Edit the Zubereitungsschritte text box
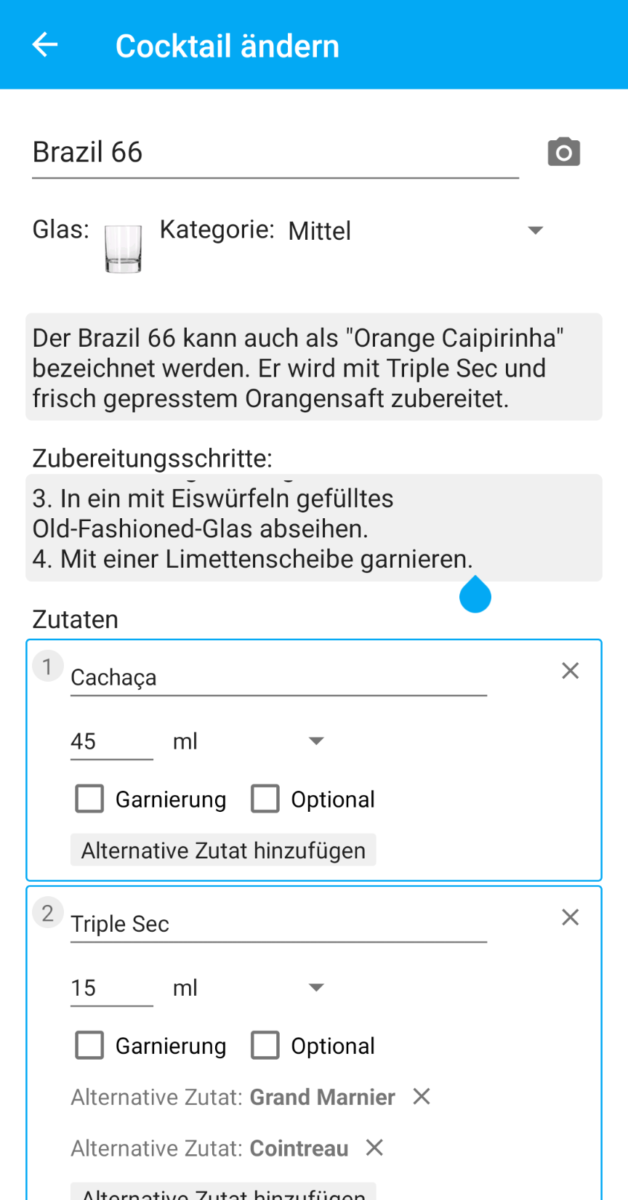The image size is (628, 1200). 314,527
